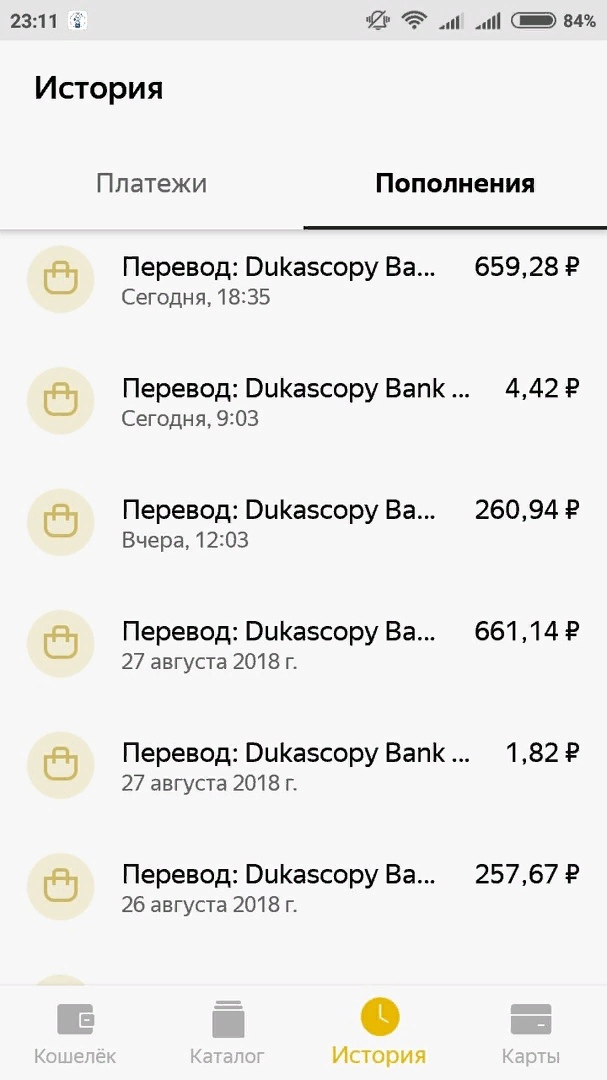The image size is (607, 1080).
Task: View the 260,94 ₽ transfer from yesterday
Action: 303,523
